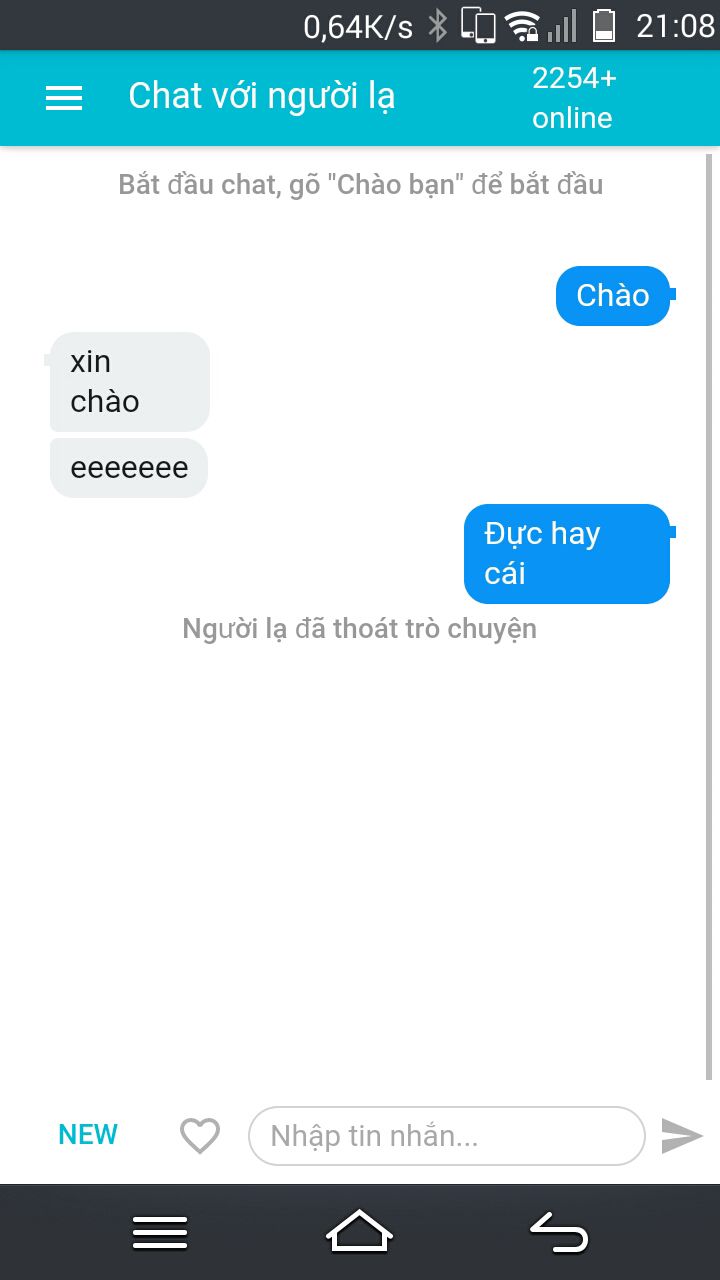Focus the "Nhập tin nhắn..." message field
The height and width of the screenshot is (1280, 720).
point(446,1136)
